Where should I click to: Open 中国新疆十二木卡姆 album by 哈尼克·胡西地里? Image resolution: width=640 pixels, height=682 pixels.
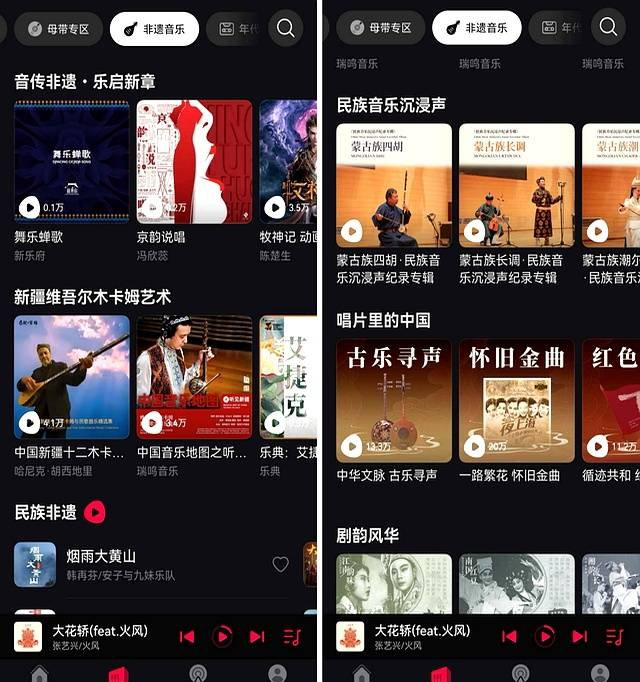pyautogui.click(x=71, y=377)
